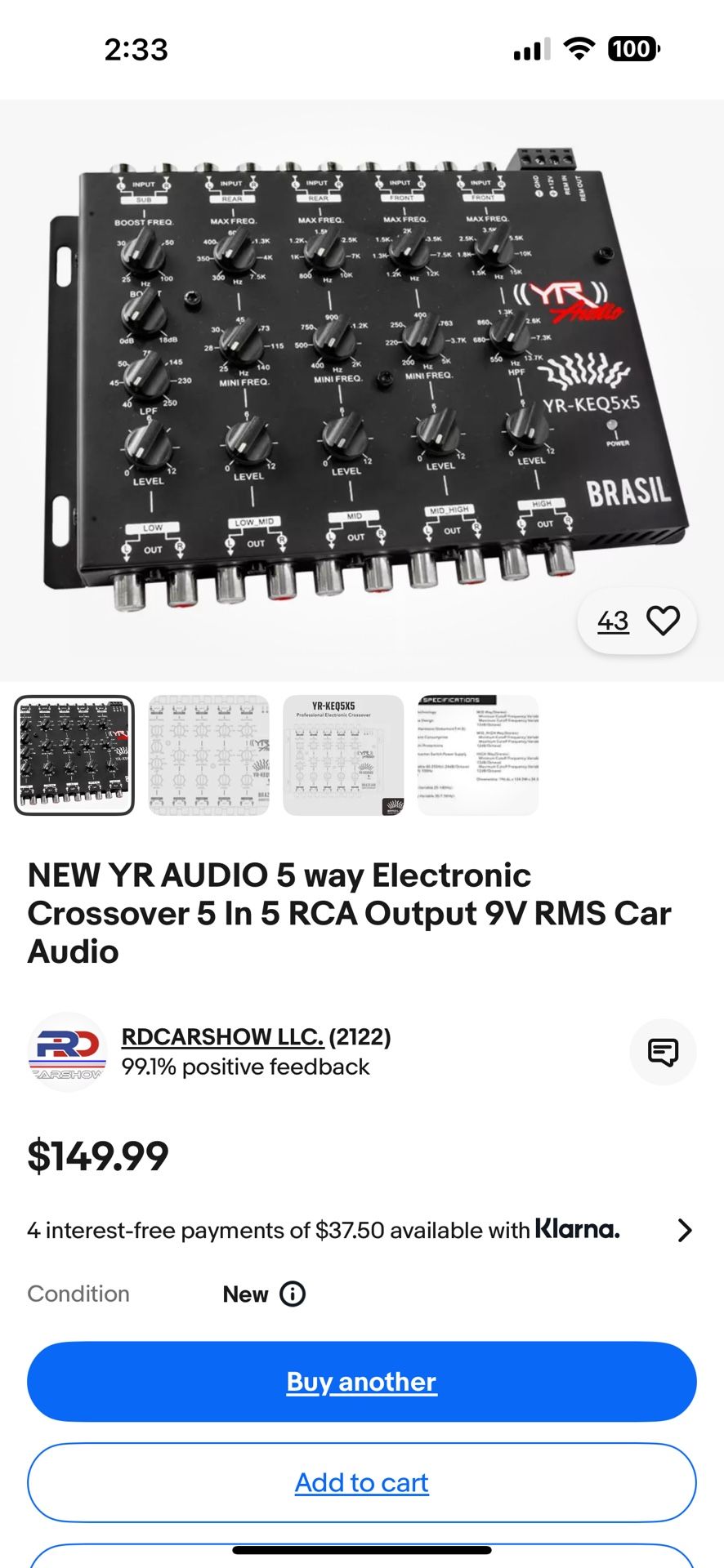Add item to watchlist with heart icon
The image size is (724, 1568).
(x=663, y=621)
